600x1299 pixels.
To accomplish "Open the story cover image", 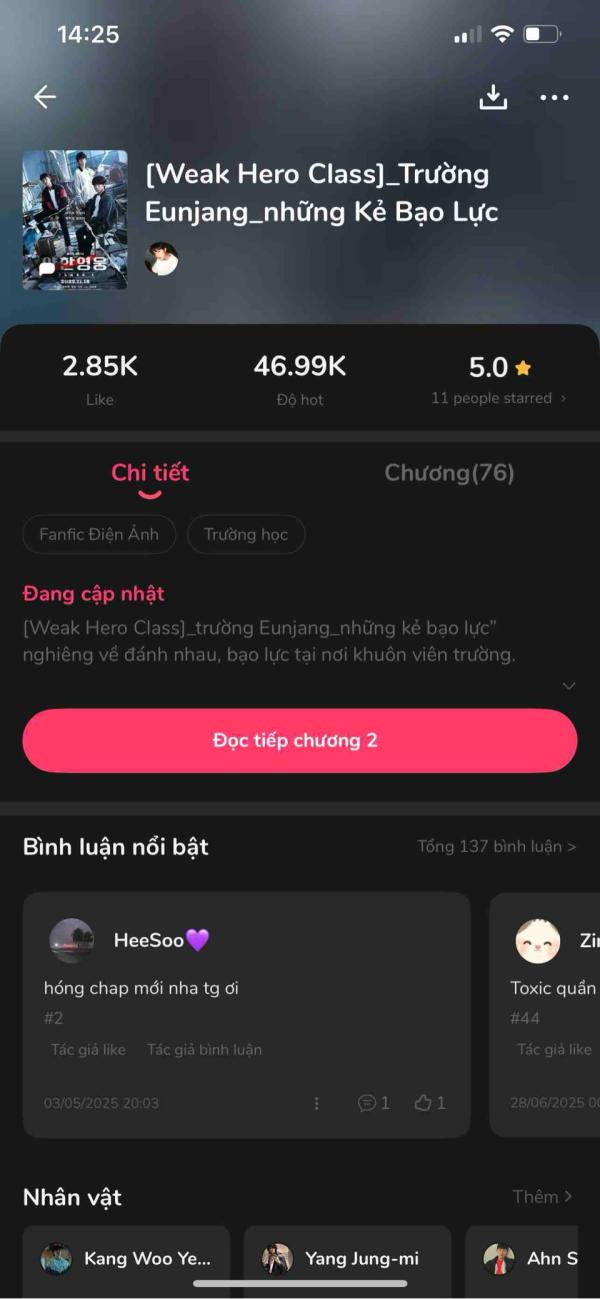I will [x=75, y=220].
